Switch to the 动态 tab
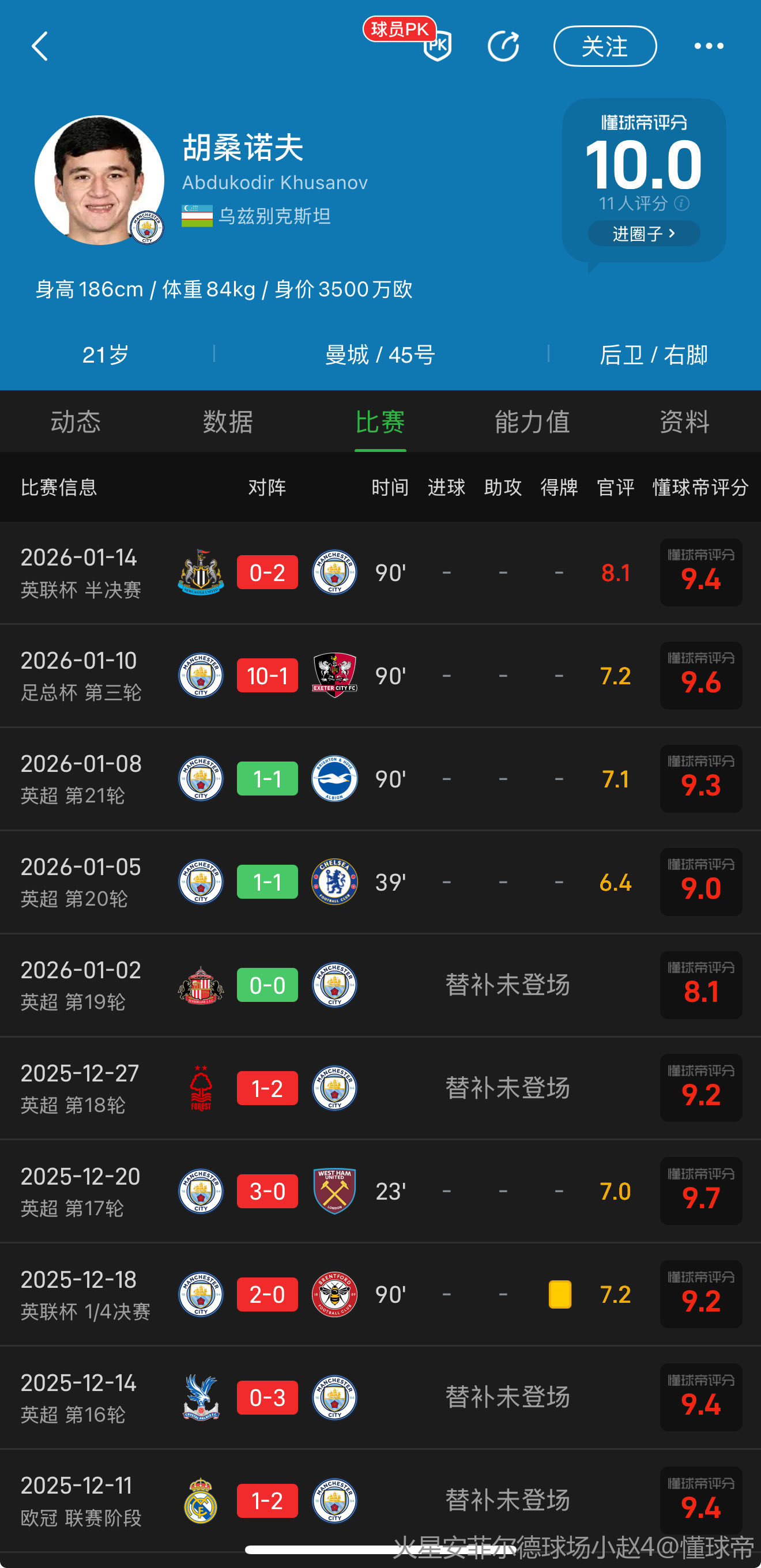 click(x=76, y=422)
